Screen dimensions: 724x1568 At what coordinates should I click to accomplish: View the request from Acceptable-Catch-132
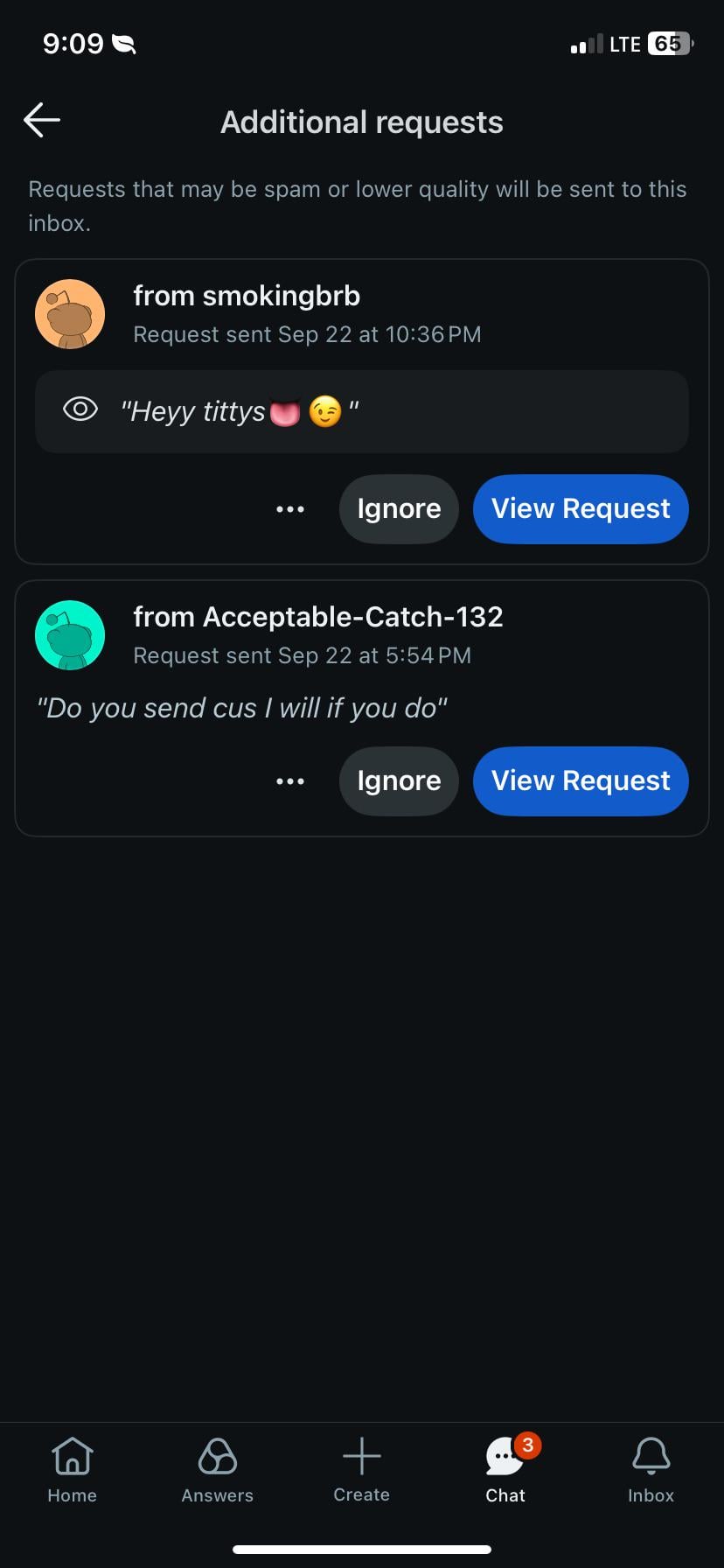[x=581, y=781]
